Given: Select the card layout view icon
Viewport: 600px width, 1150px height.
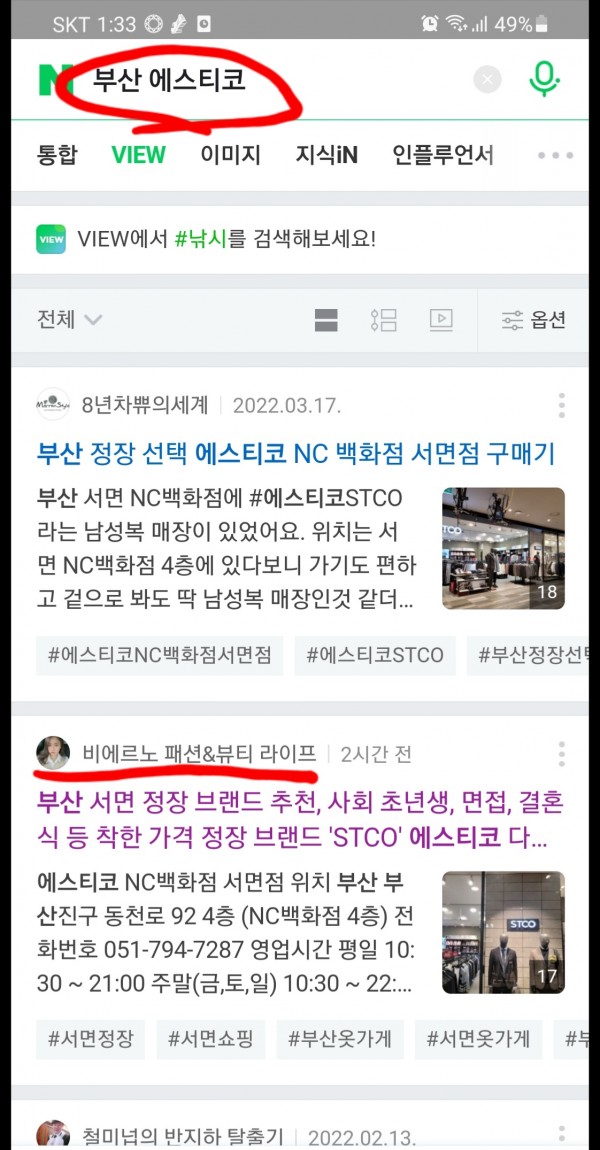Looking at the screenshot, I should pyautogui.click(x=326, y=320).
